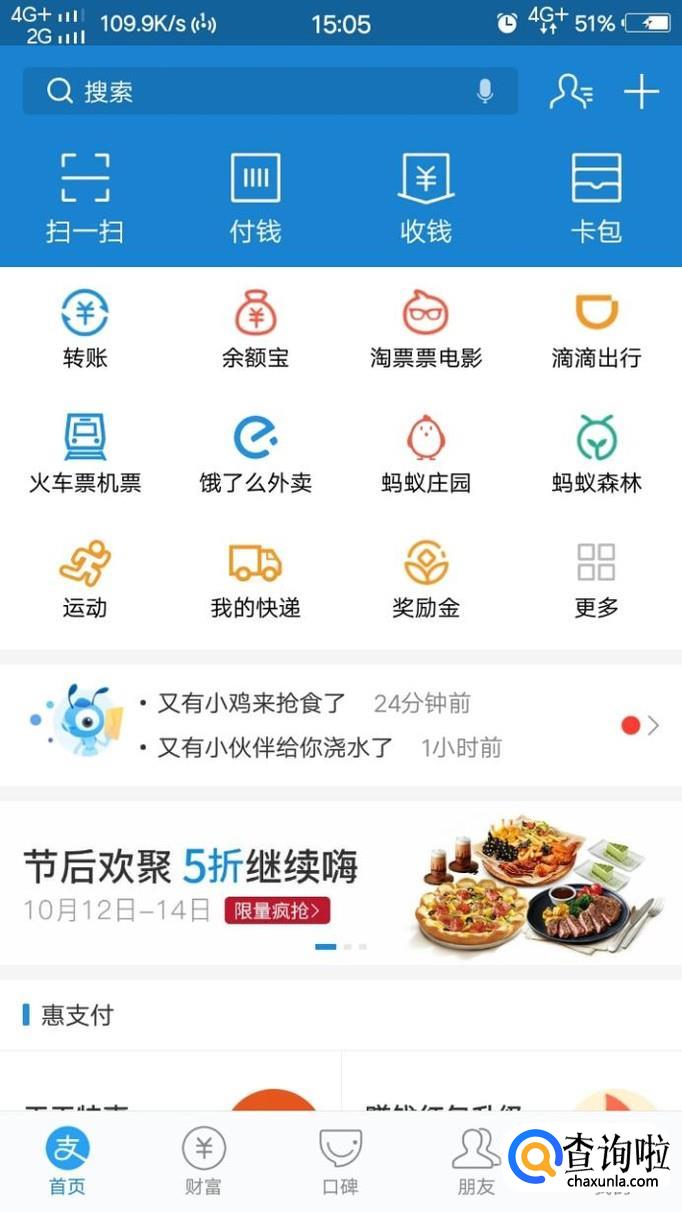Screen dimensions: 682x1212
Task: Open 收钱 collect money
Action: click(x=426, y=198)
